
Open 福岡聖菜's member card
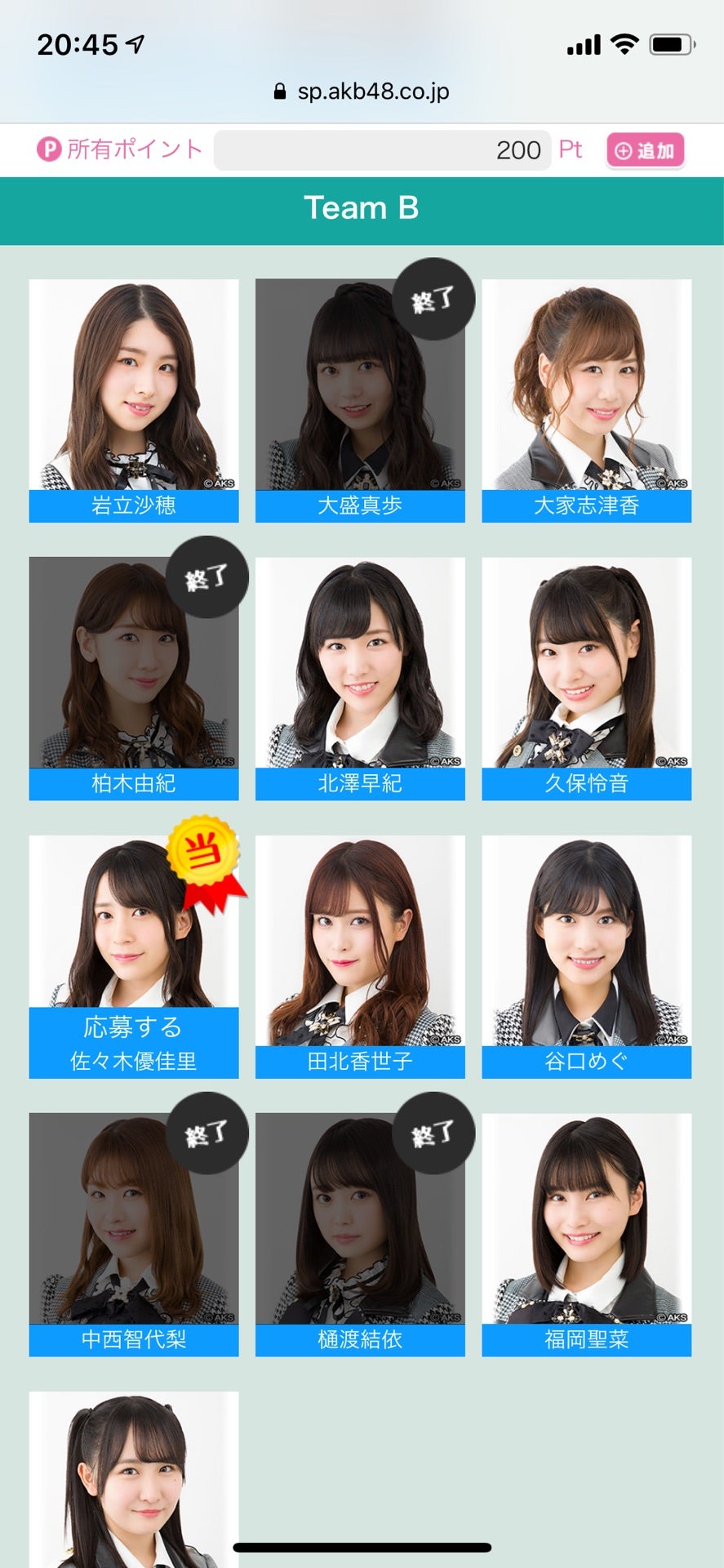pyautogui.click(x=586, y=1233)
